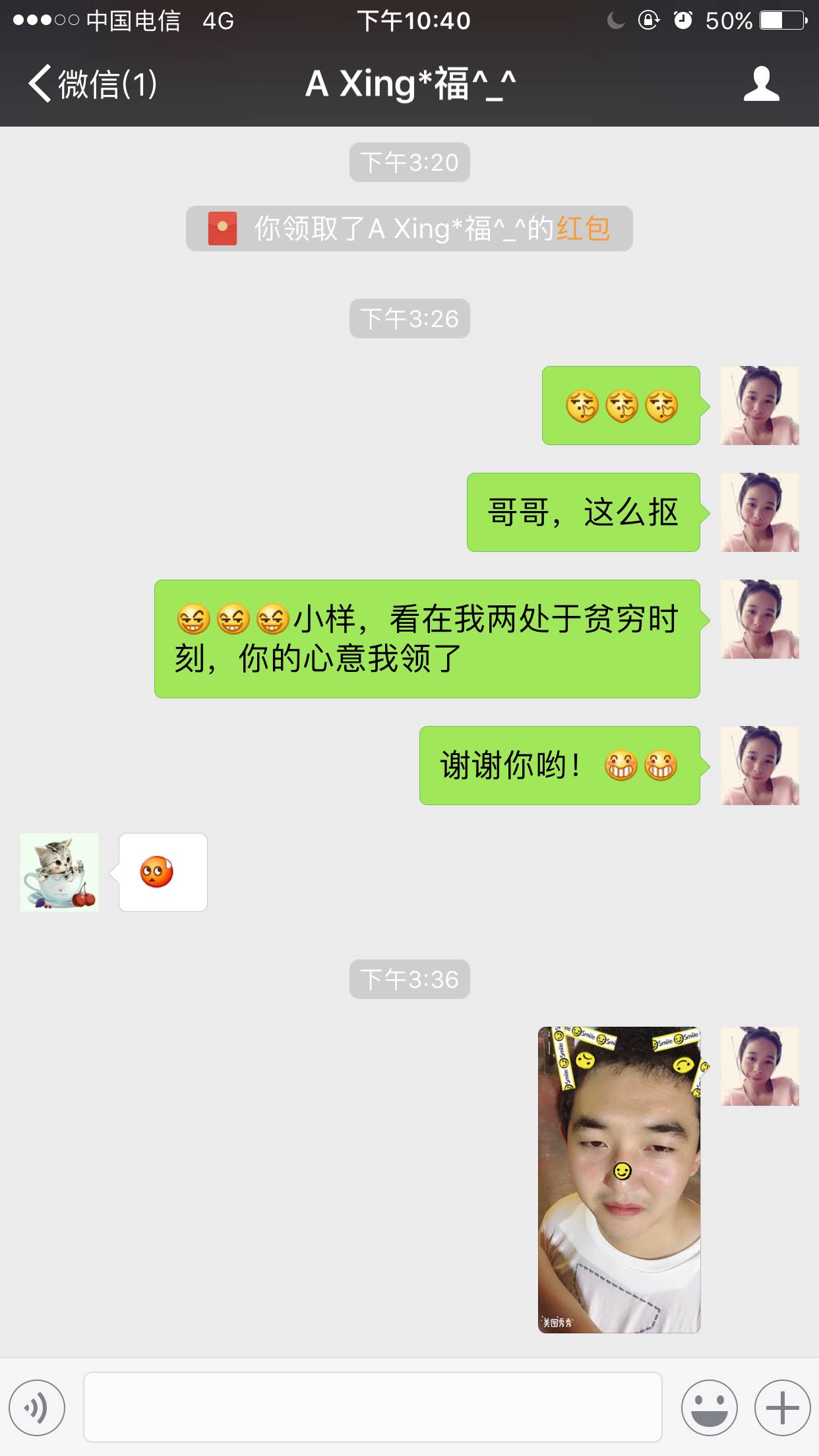Tap the contact's kitten avatar
819x1456 pixels.
tap(59, 872)
